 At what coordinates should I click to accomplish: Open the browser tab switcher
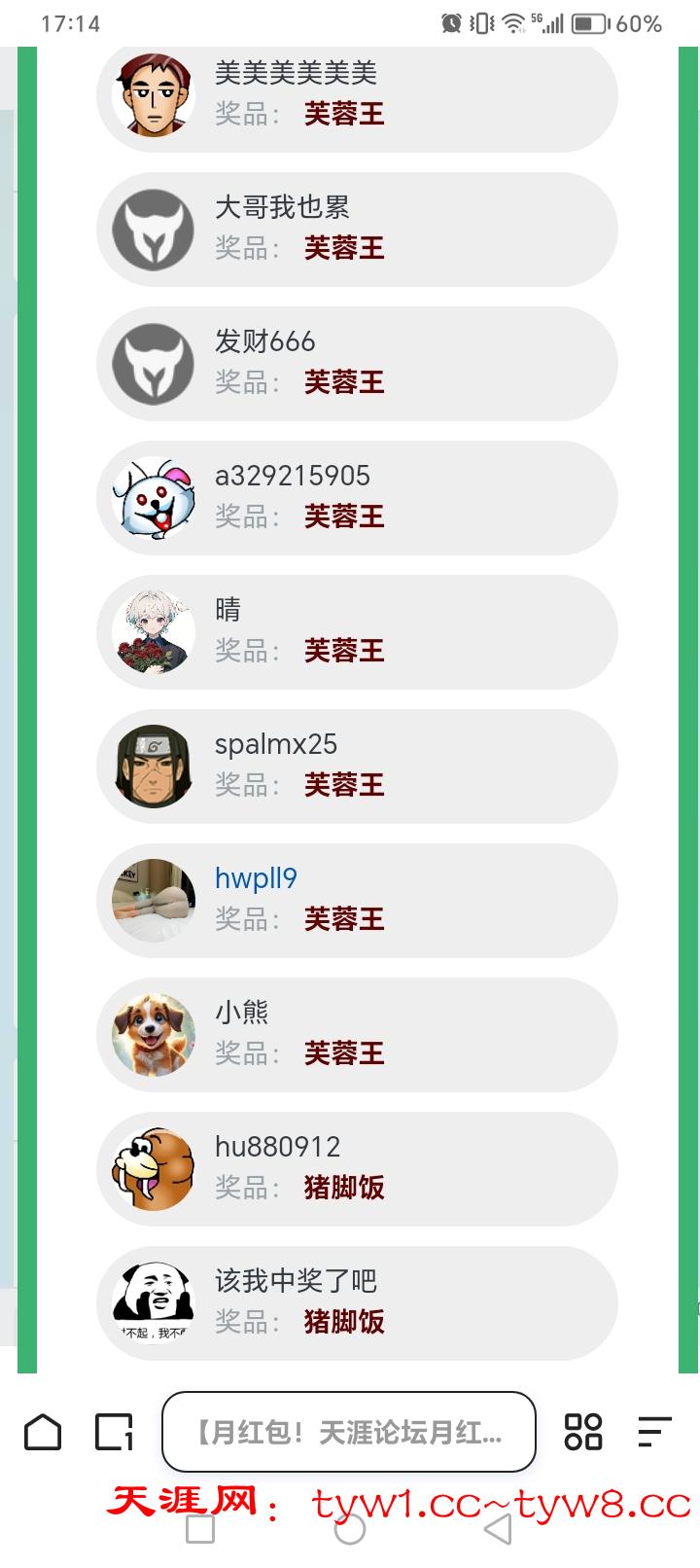(115, 1432)
